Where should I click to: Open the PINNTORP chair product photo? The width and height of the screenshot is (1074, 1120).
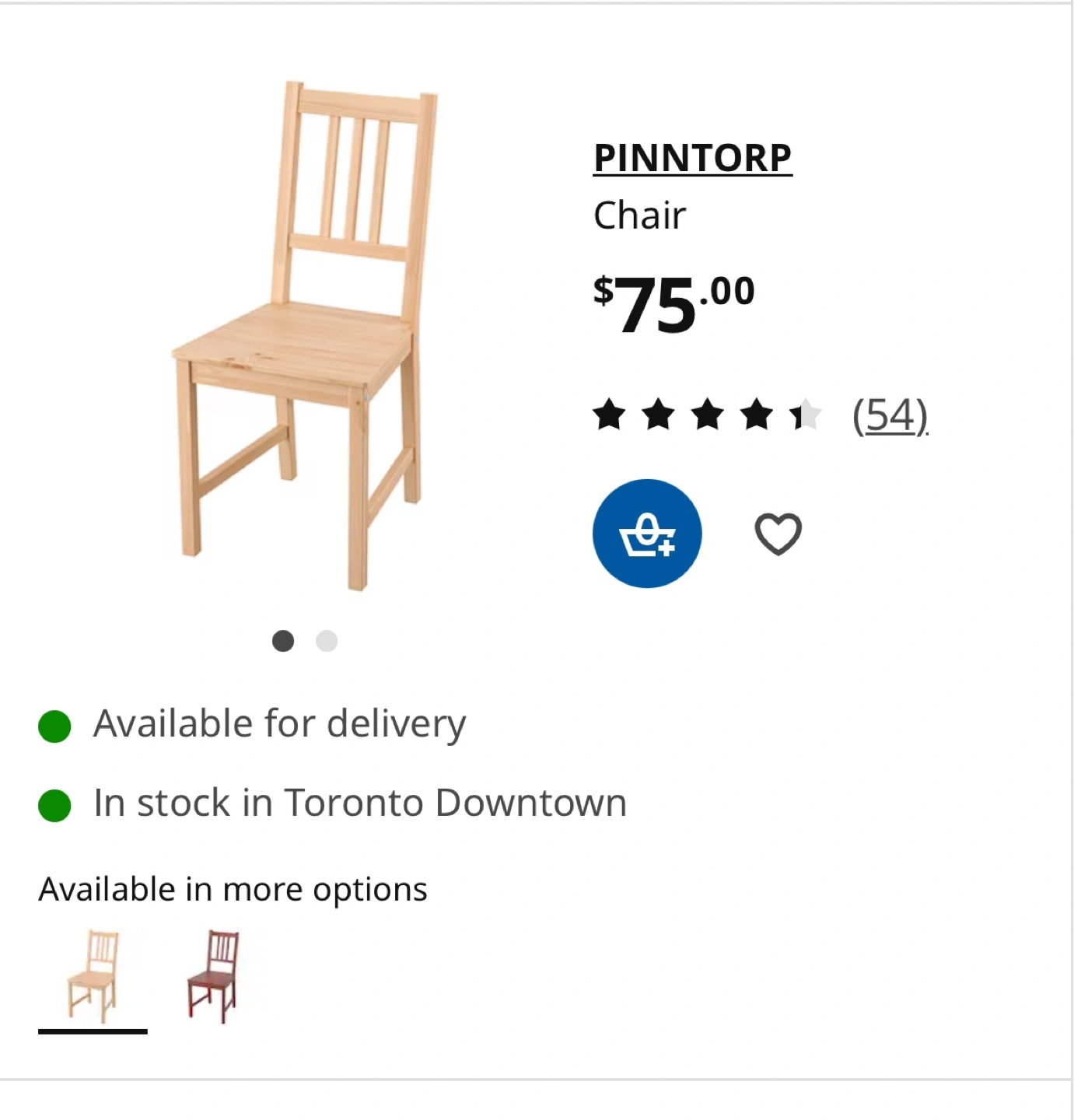pos(303,334)
